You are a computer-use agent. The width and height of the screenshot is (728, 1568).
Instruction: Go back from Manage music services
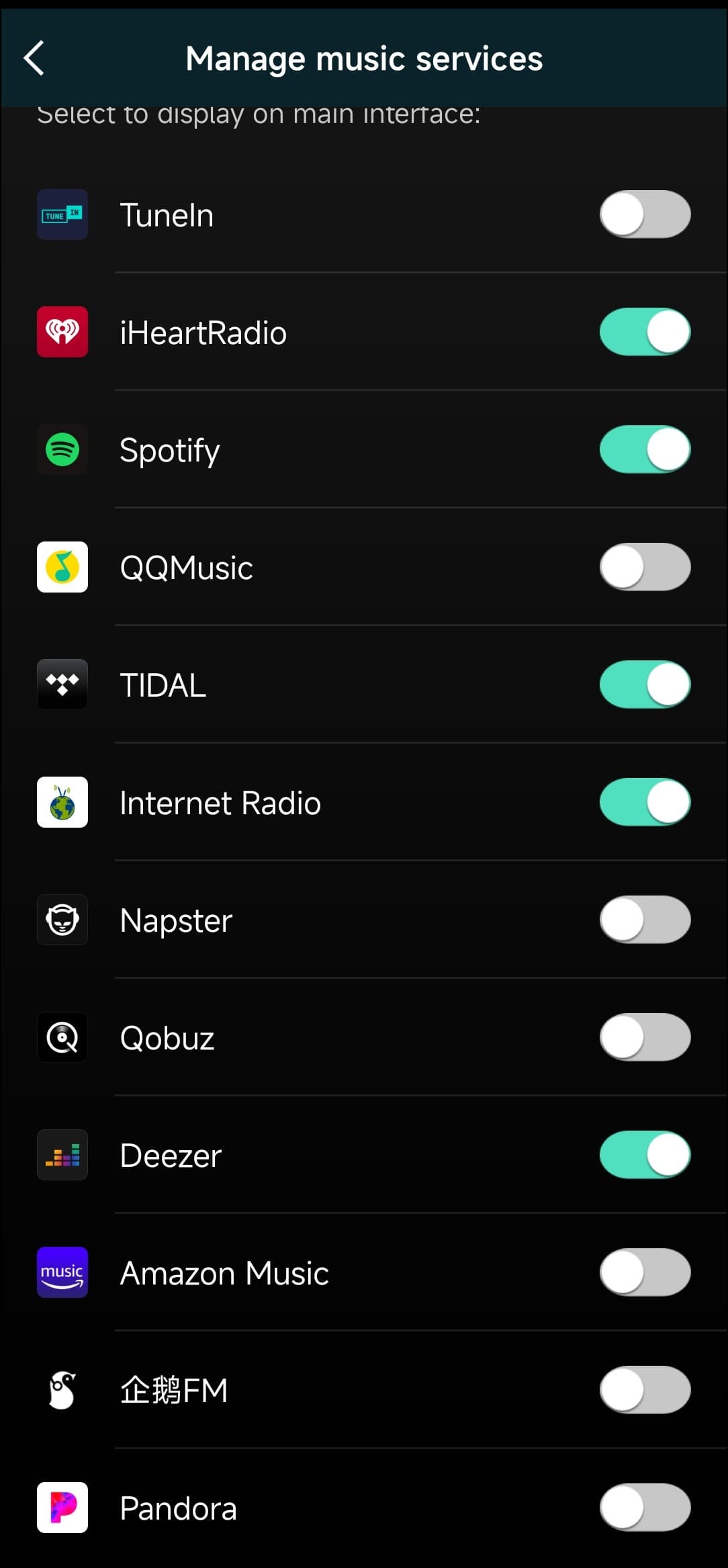pos(34,58)
